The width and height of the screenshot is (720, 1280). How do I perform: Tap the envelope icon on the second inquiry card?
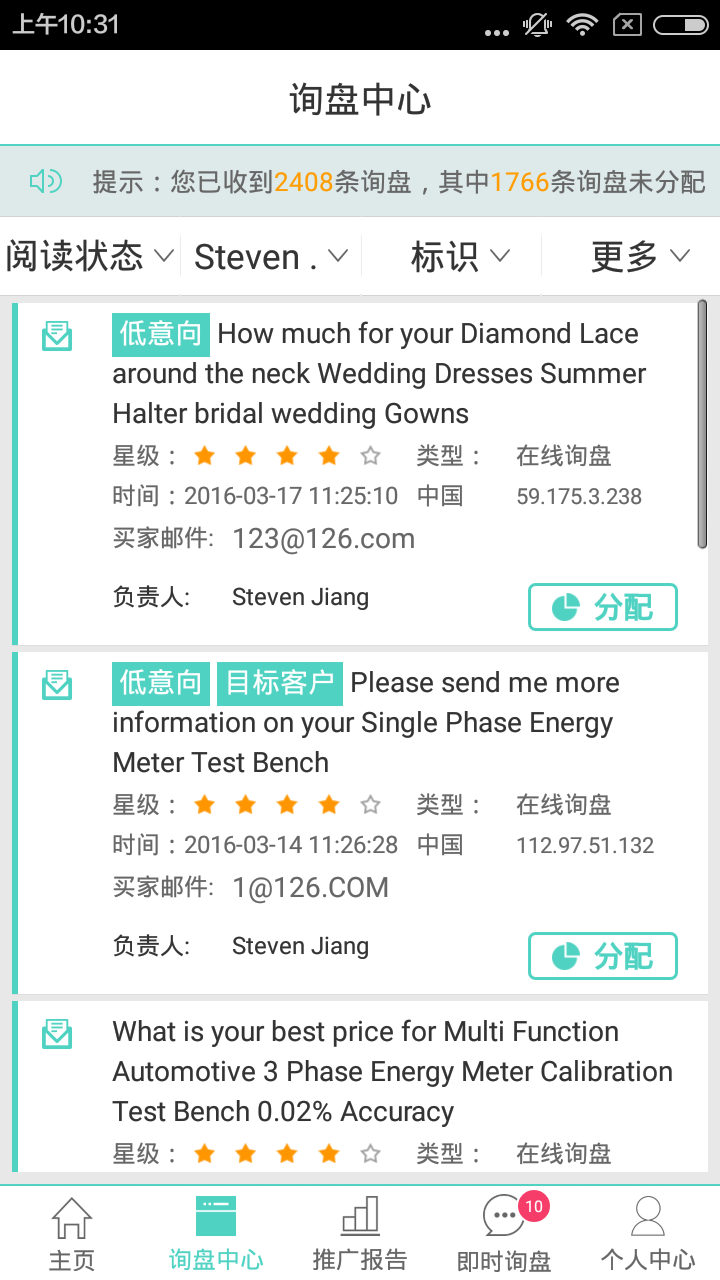coord(57,684)
